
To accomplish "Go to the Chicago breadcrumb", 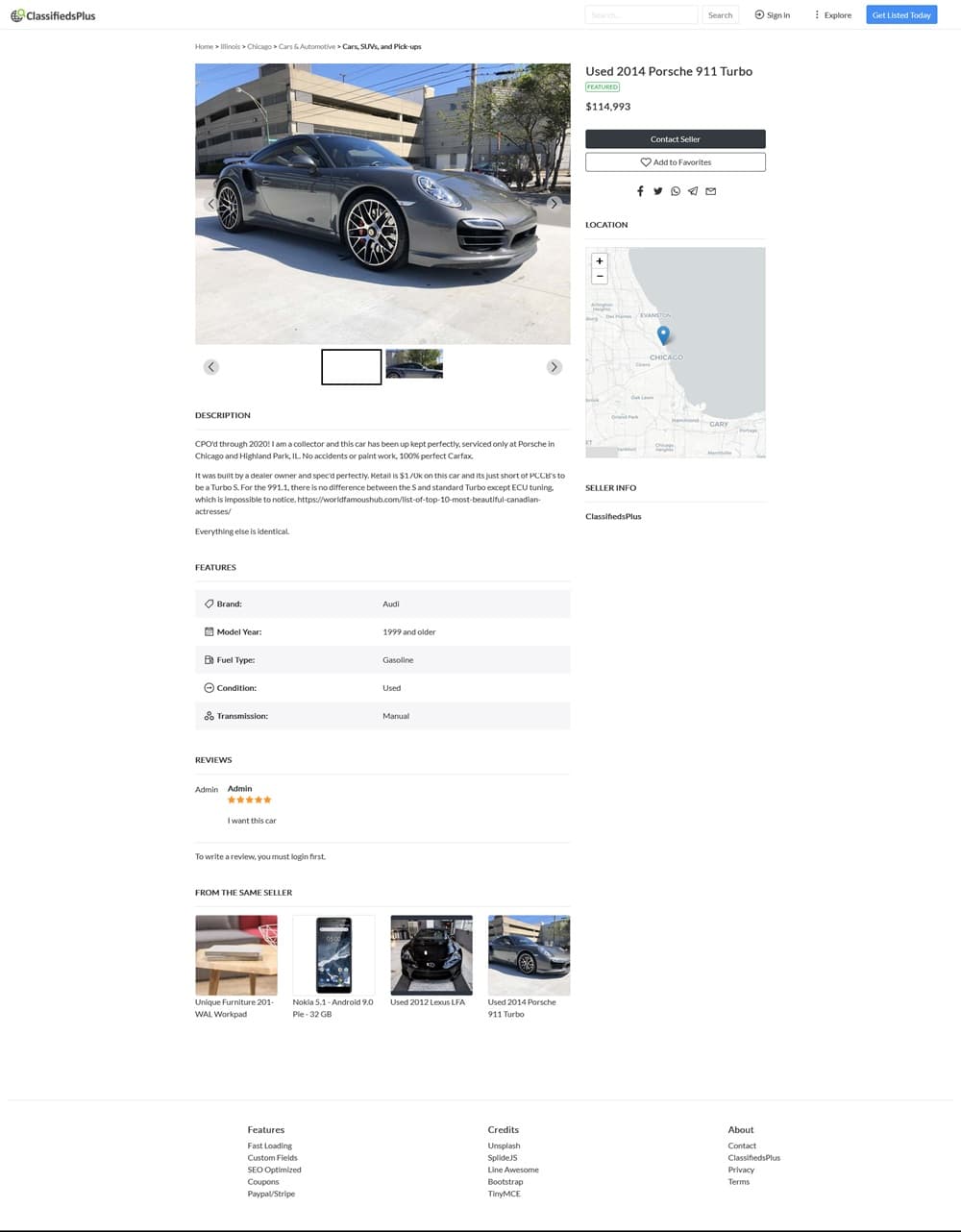I will pyautogui.click(x=259, y=46).
